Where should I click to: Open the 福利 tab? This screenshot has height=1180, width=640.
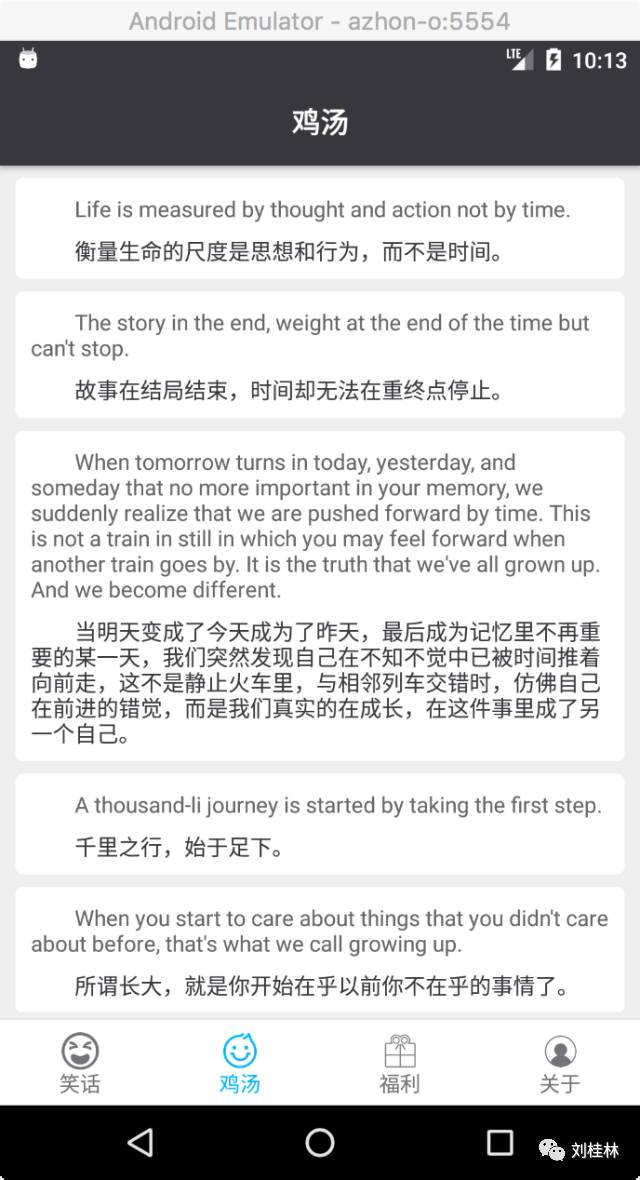click(x=400, y=1063)
